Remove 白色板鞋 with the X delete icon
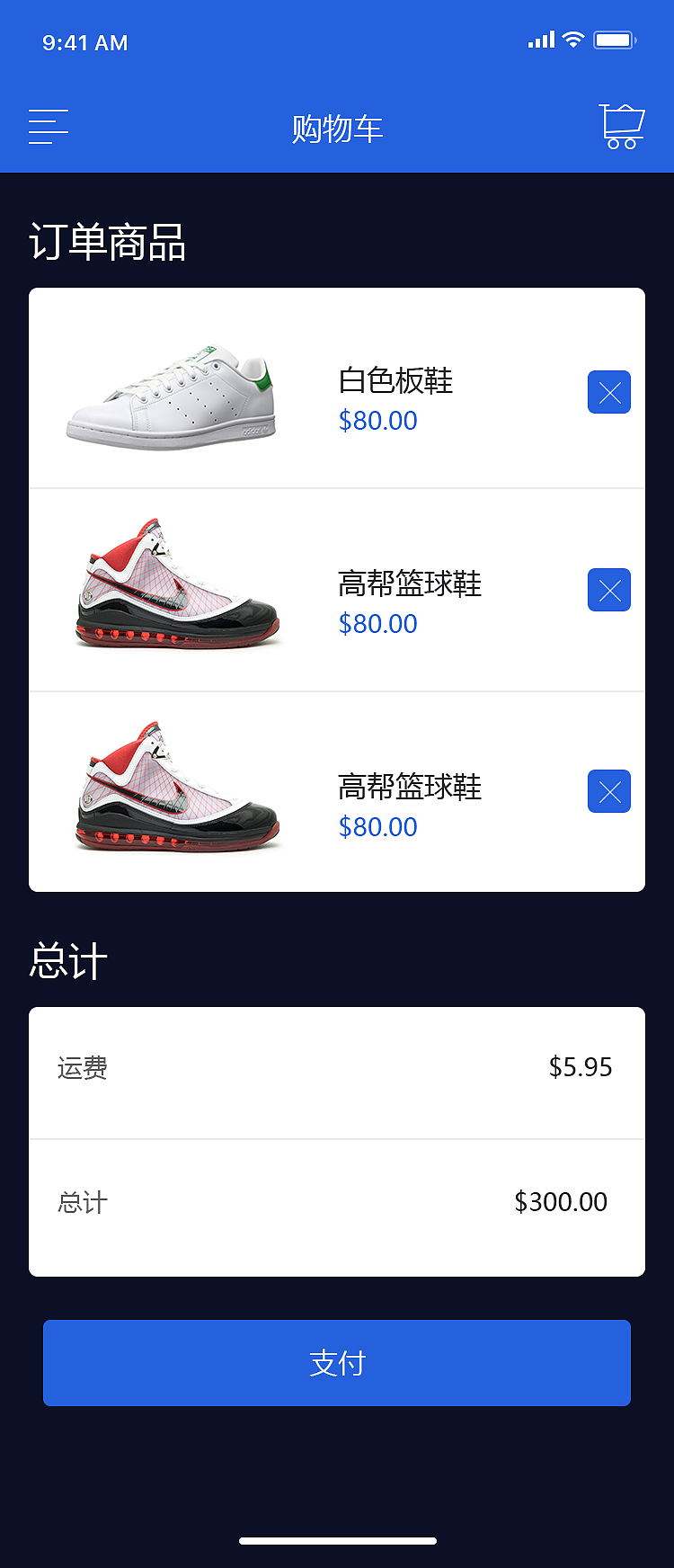The image size is (674, 1568). click(x=608, y=392)
